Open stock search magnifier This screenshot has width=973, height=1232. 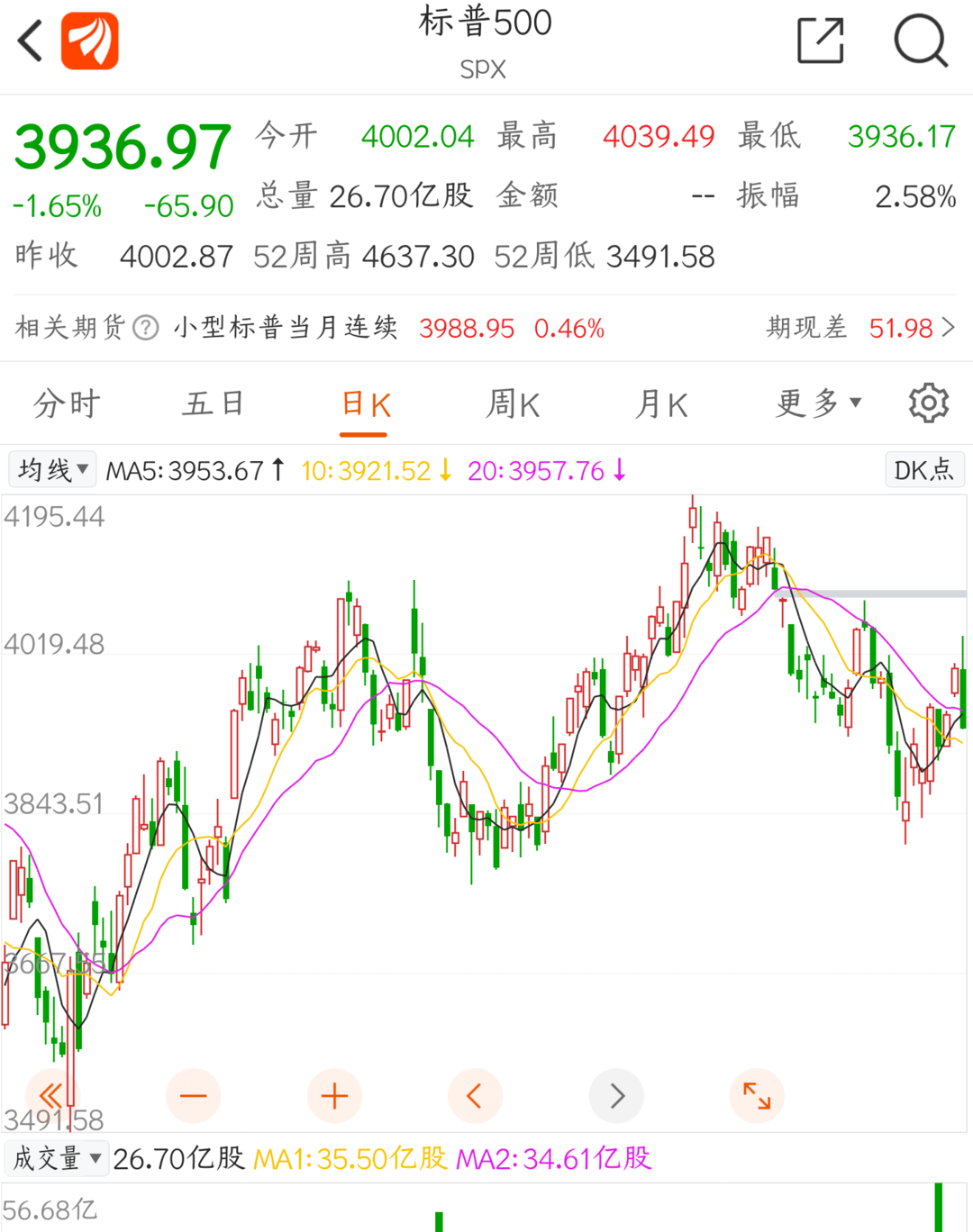(920, 41)
